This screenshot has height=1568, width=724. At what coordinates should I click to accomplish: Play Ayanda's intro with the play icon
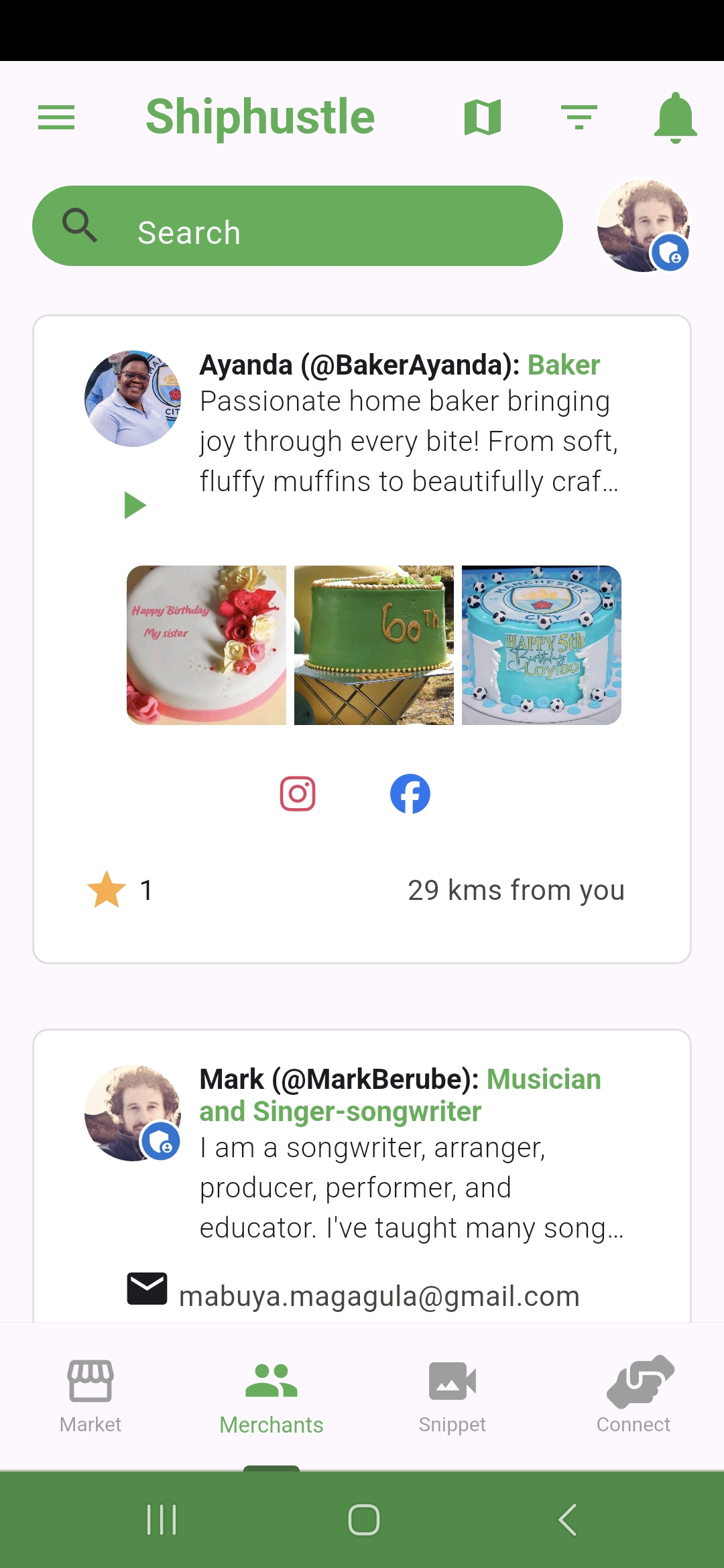click(x=135, y=505)
